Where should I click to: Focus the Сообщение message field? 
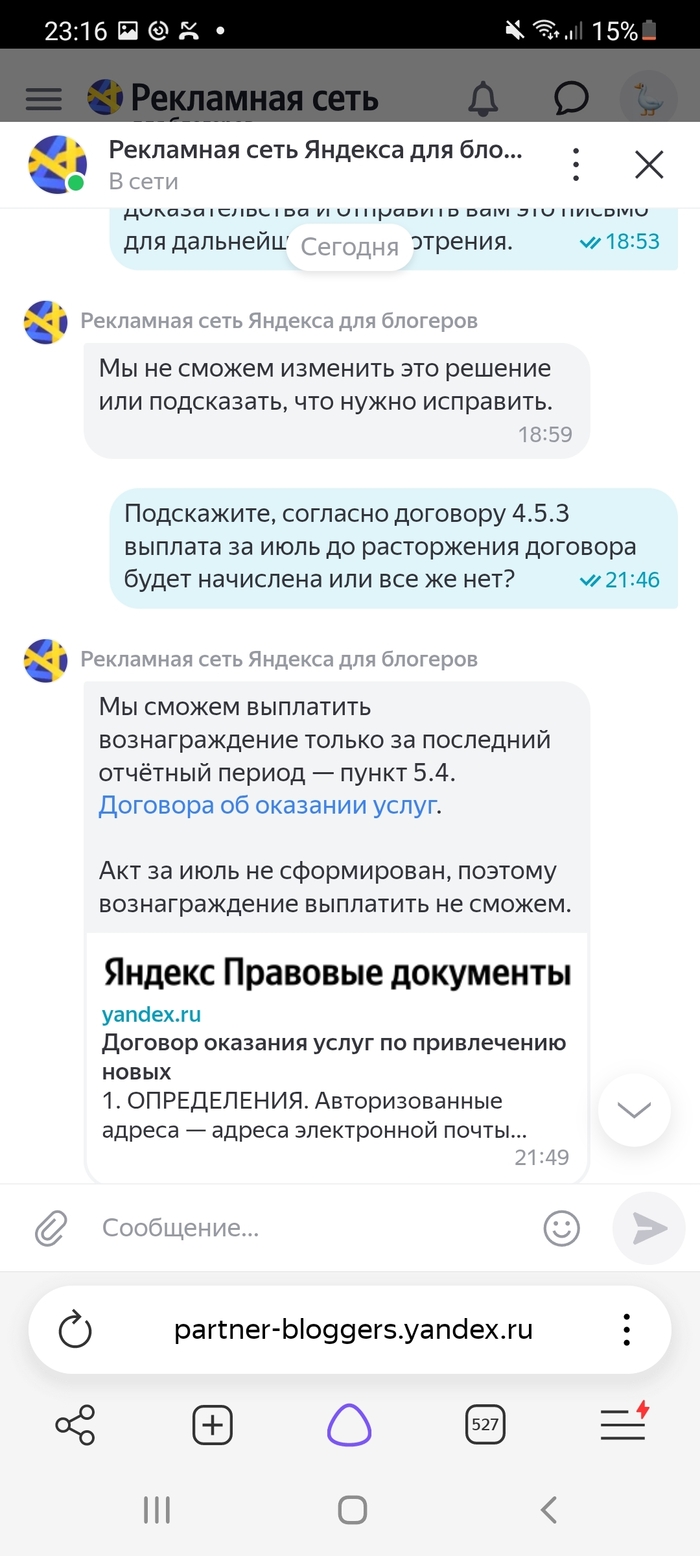[310, 1228]
